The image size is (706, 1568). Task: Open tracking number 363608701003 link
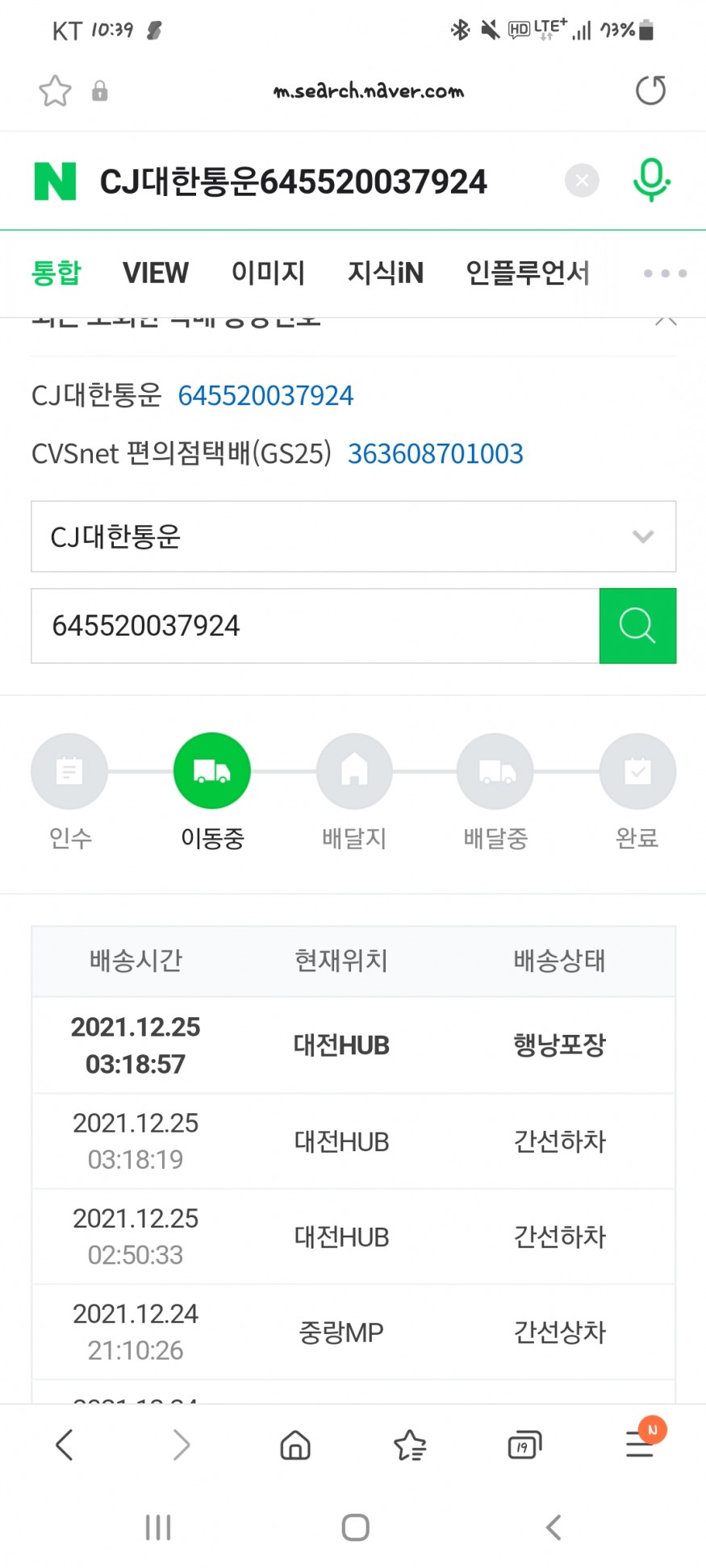coord(435,454)
